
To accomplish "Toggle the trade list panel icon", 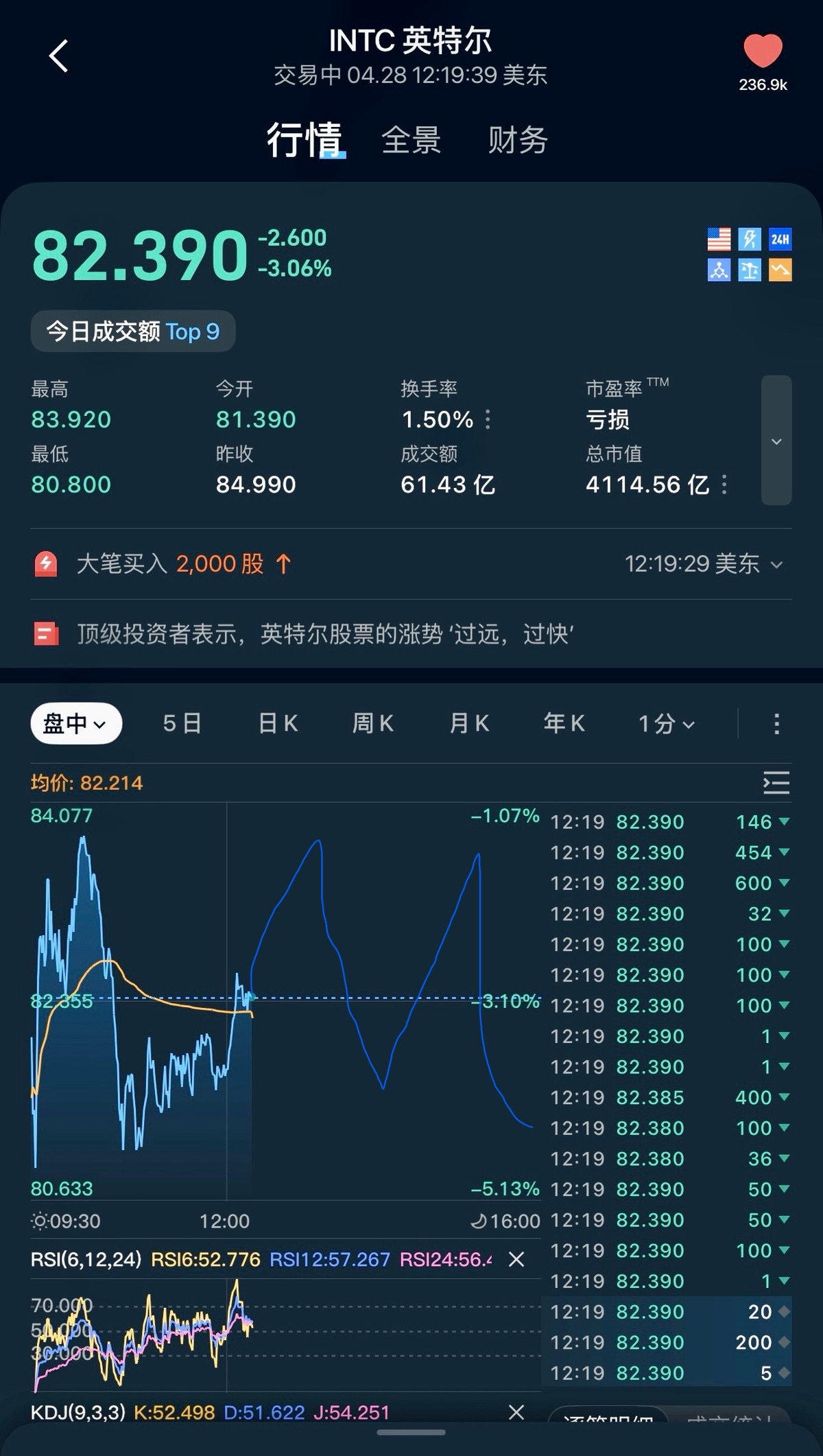I will coord(776,783).
